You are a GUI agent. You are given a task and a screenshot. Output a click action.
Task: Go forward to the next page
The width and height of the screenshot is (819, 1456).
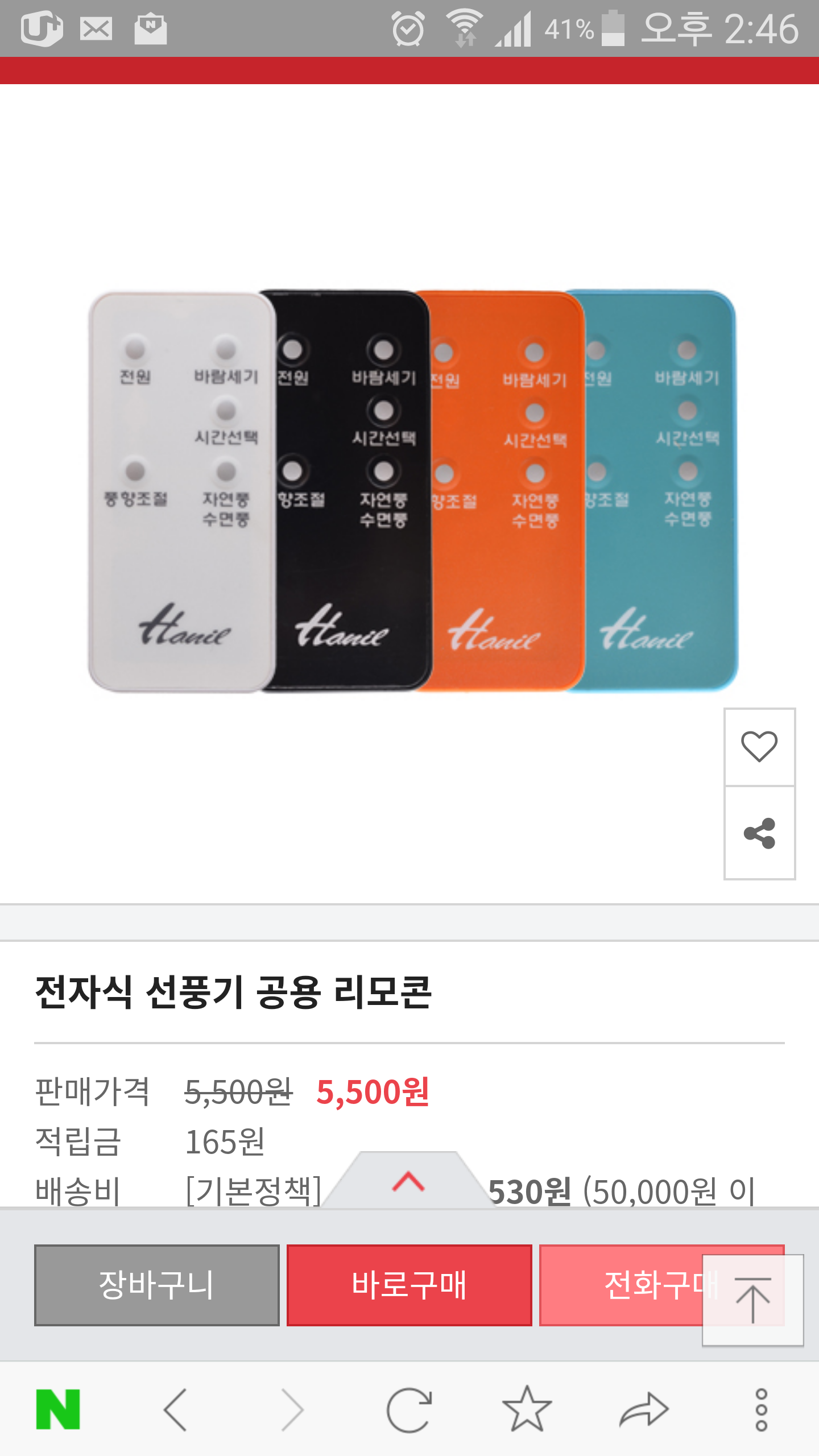(x=293, y=1409)
